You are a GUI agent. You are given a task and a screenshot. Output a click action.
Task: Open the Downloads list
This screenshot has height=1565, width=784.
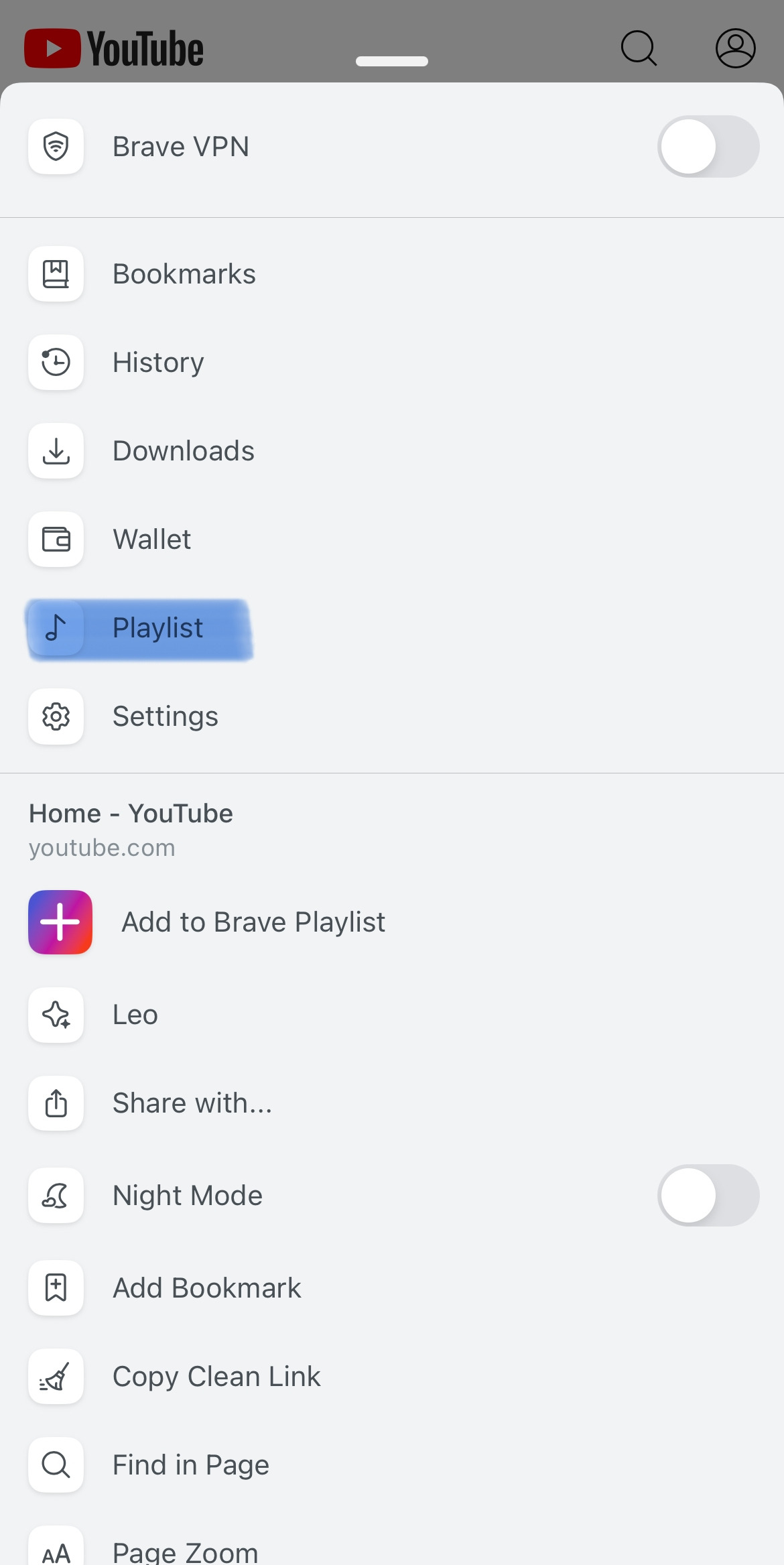[x=183, y=451]
